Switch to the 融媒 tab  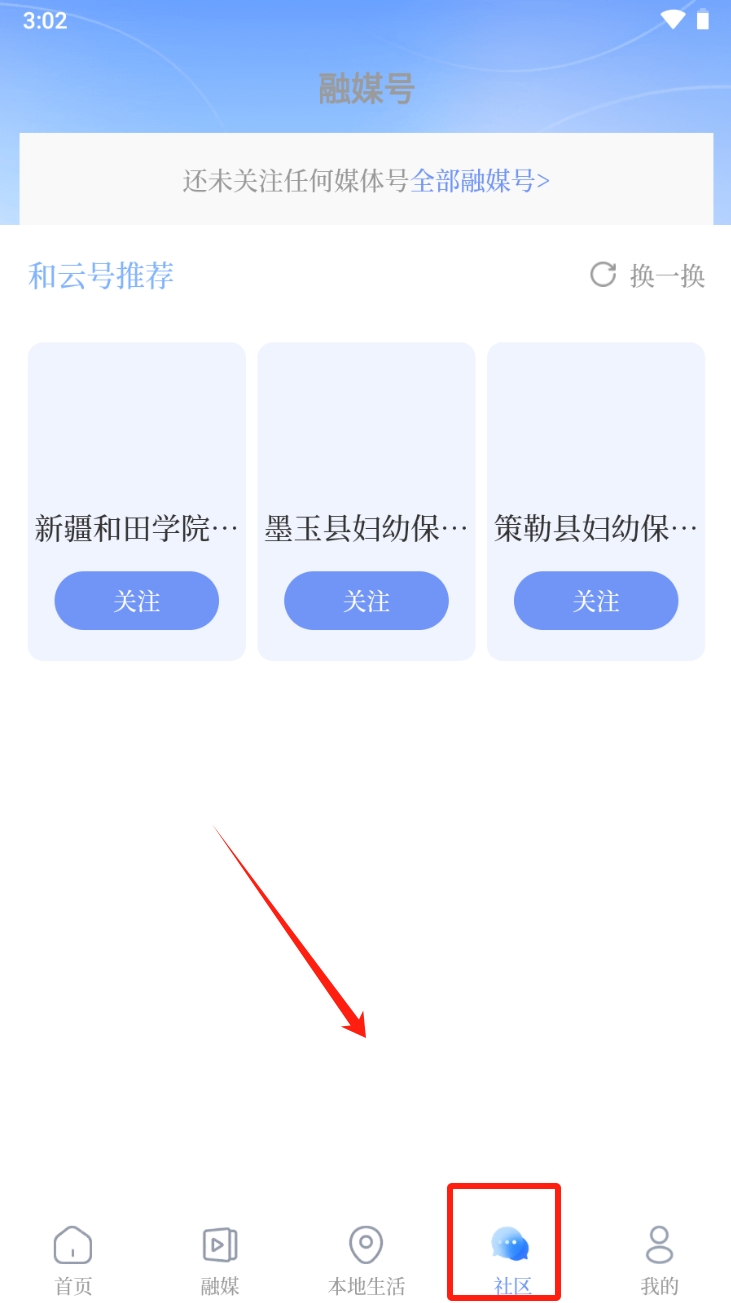220,1259
